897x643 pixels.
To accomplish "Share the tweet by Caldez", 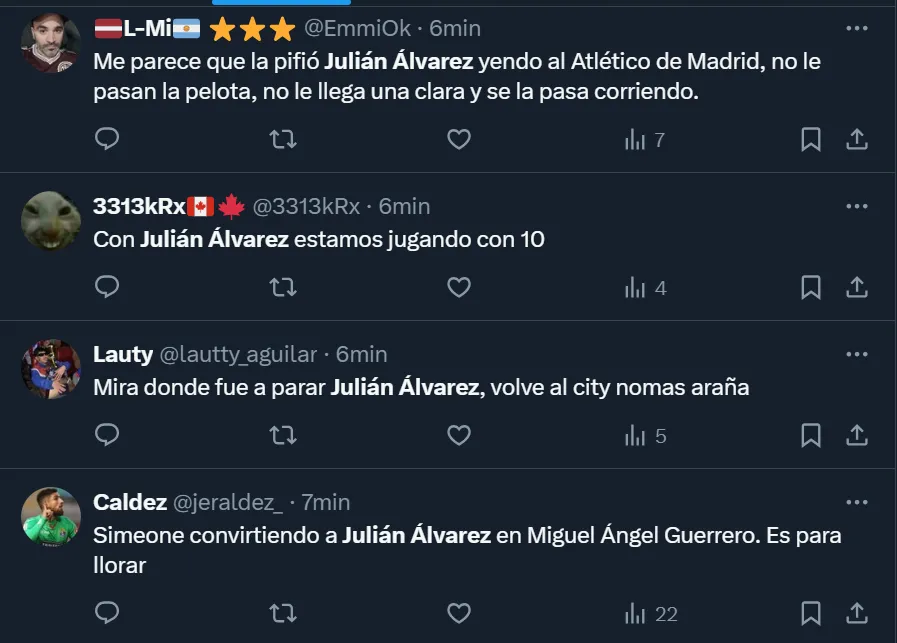I will pyautogui.click(x=857, y=613).
